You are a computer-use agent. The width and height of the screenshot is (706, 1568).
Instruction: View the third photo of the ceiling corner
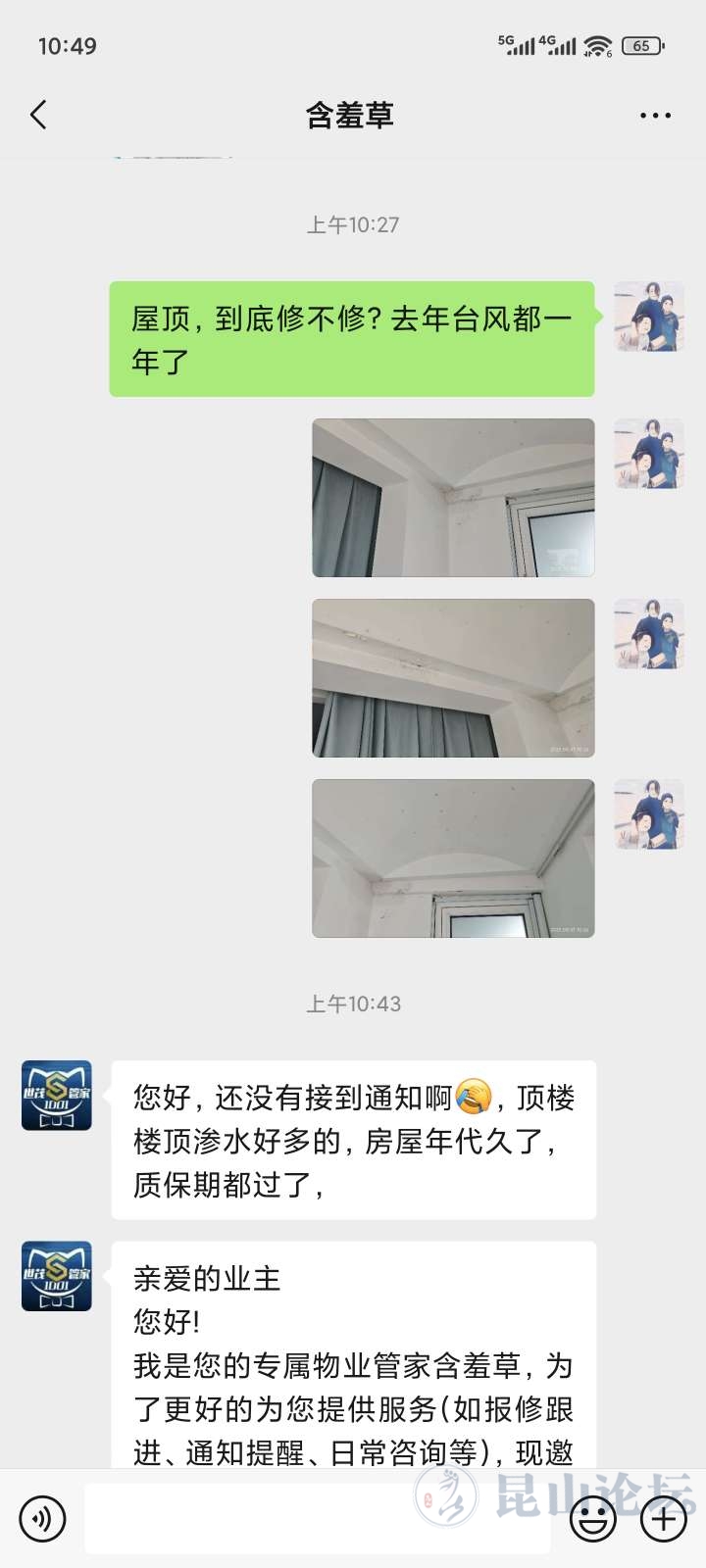point(453,858)
